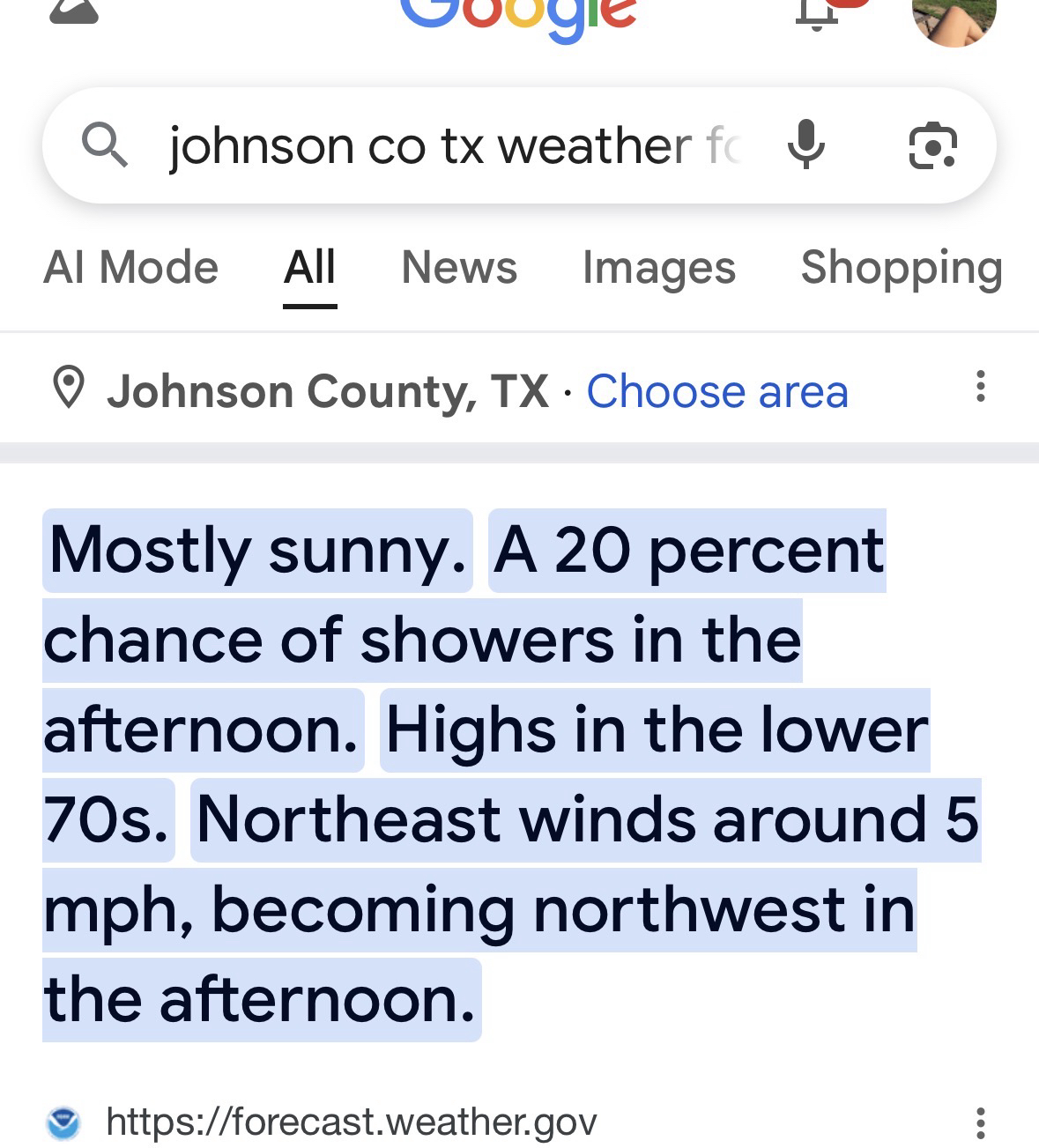This screenshot has width=1039, height=1148.
Task: Start voice search with the microphone
Action: tap(805, 145)
